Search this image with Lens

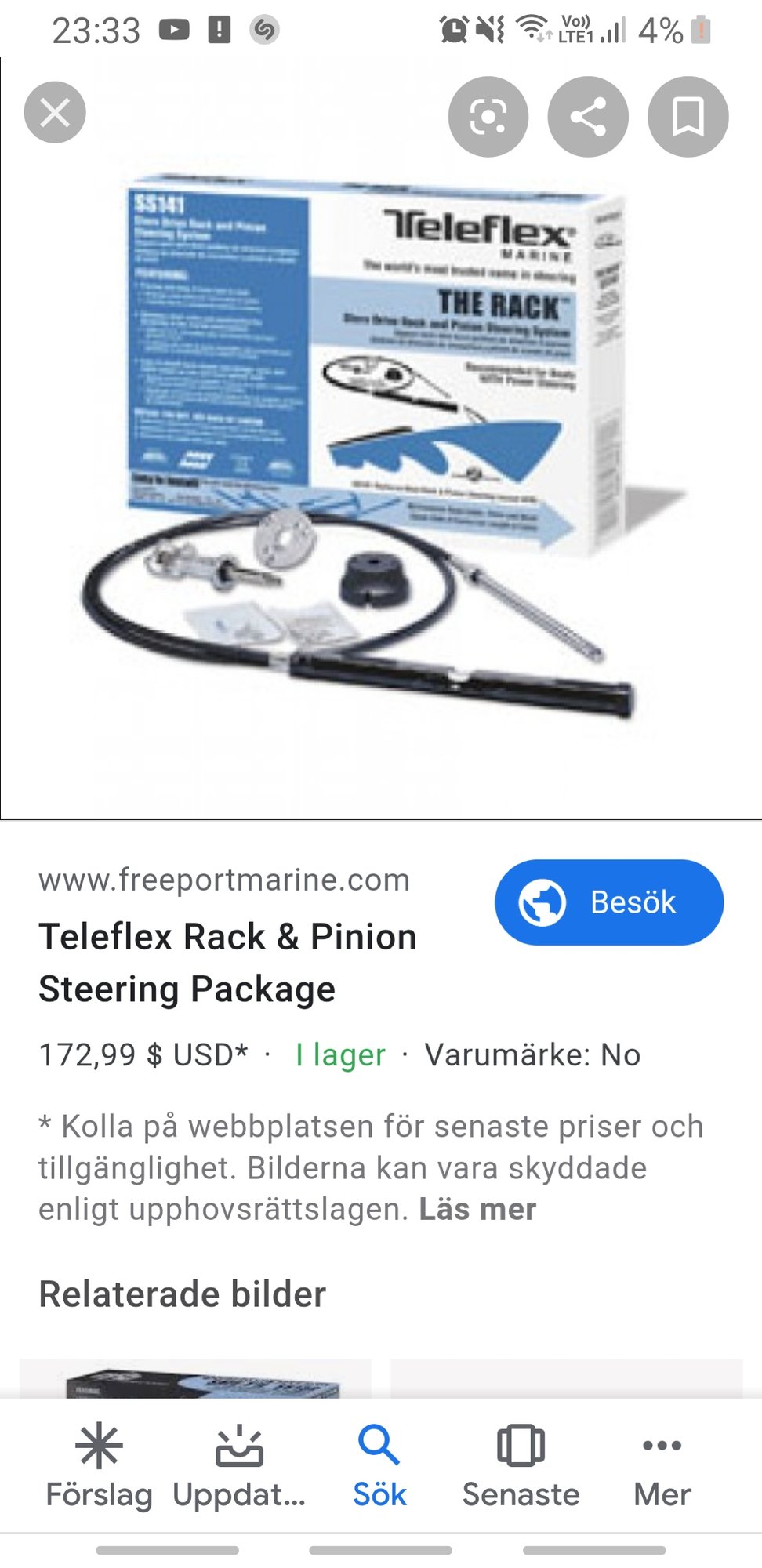tap(488, 117)
